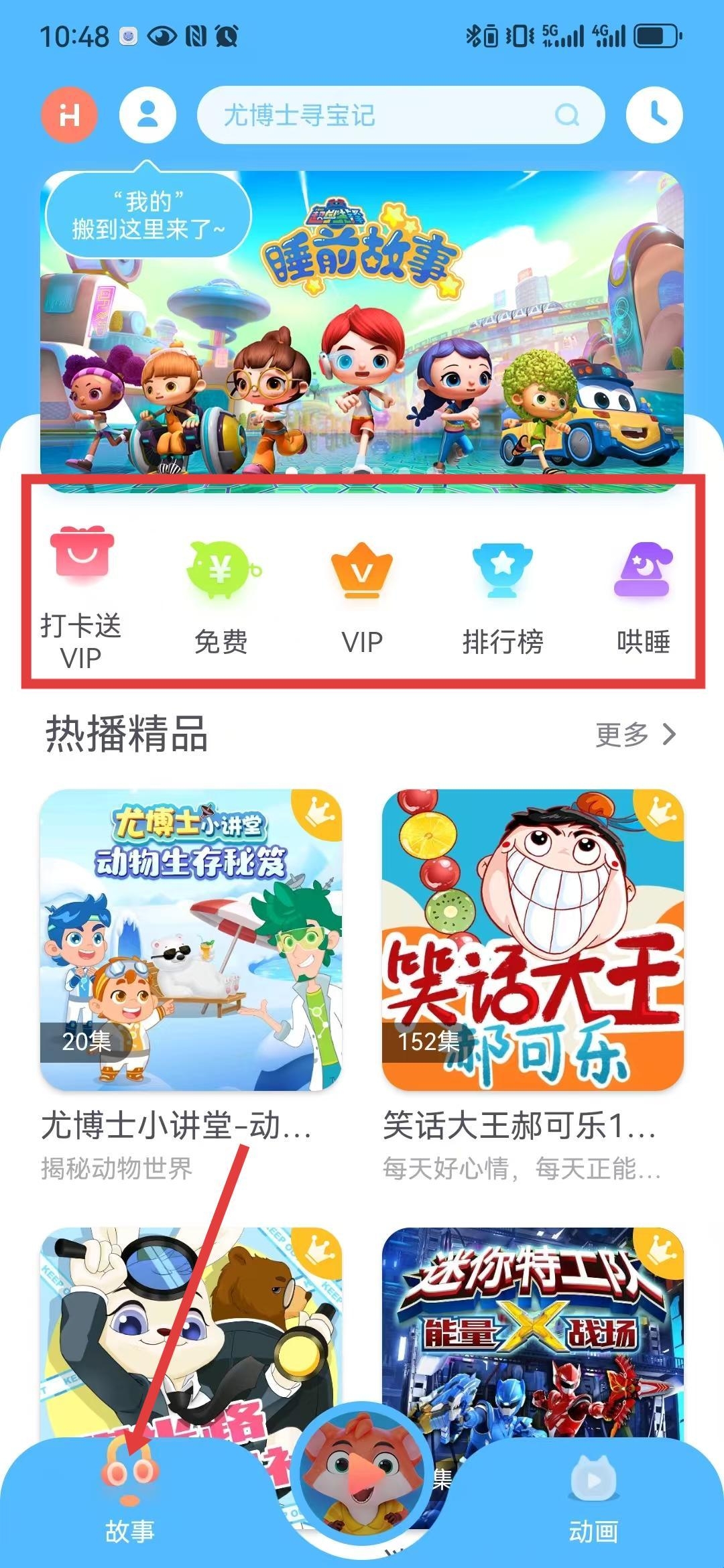Open the profile avatar icon
The width and height of the screenshot is (724, 1568).
147,115
